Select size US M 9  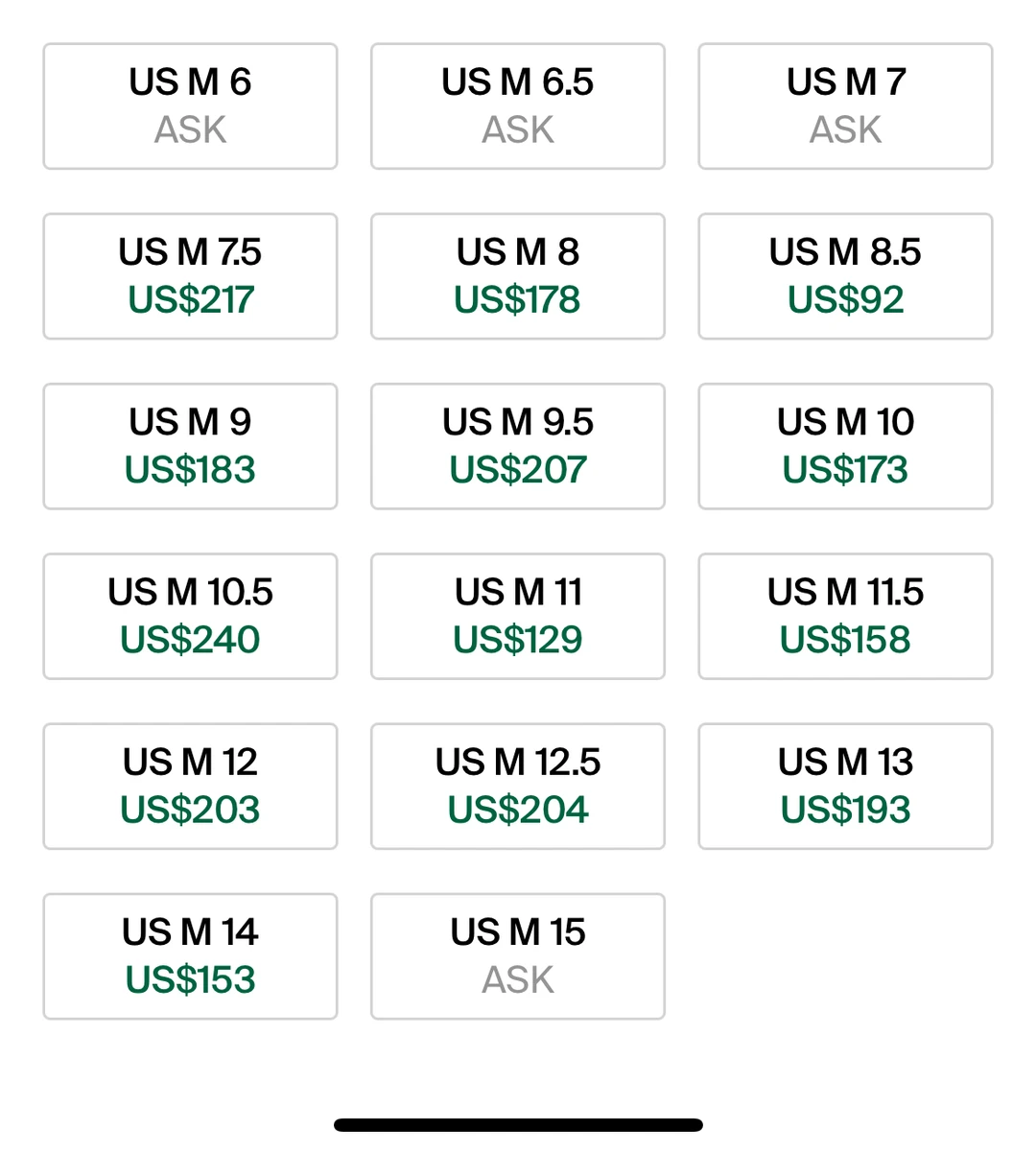[190, 446]
